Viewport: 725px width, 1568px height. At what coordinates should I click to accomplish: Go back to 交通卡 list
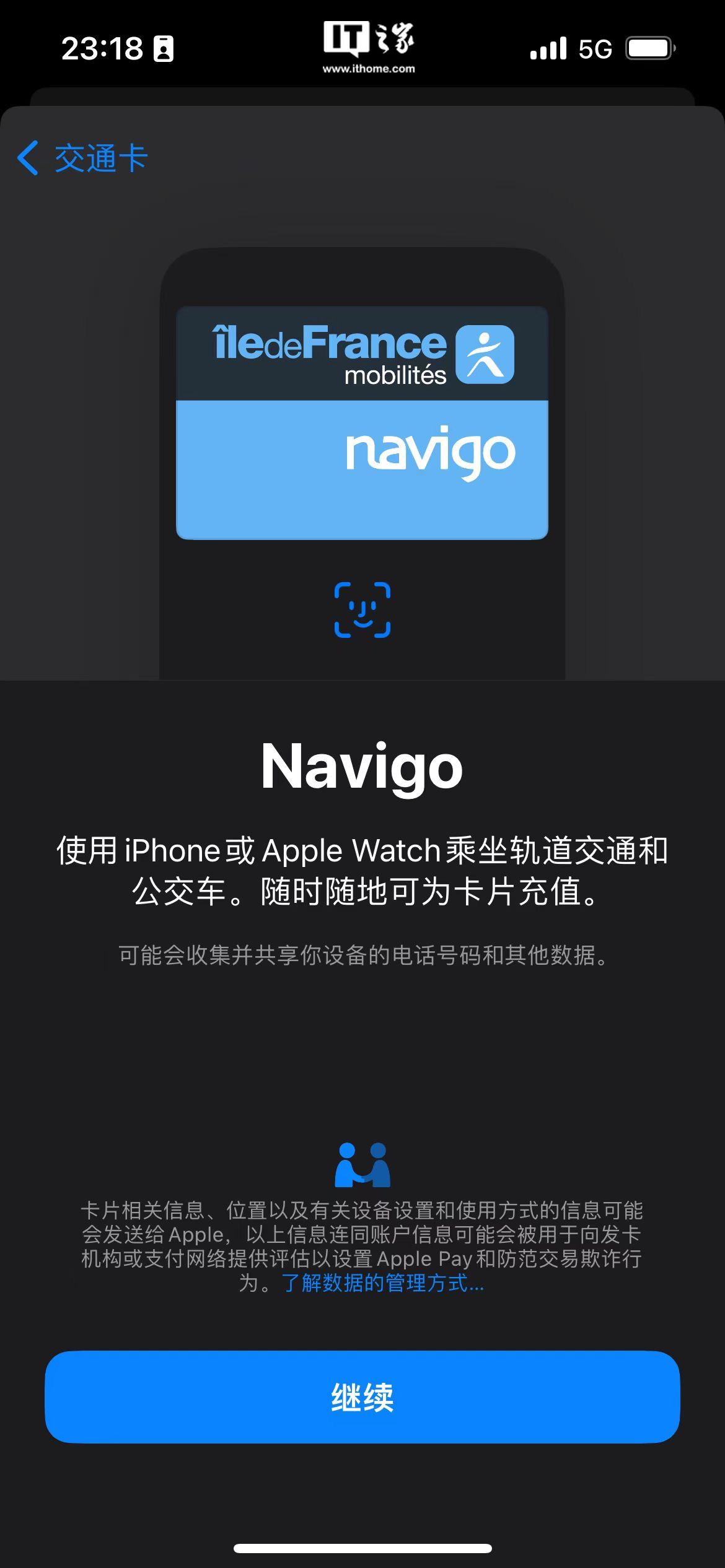pos(82,158)
